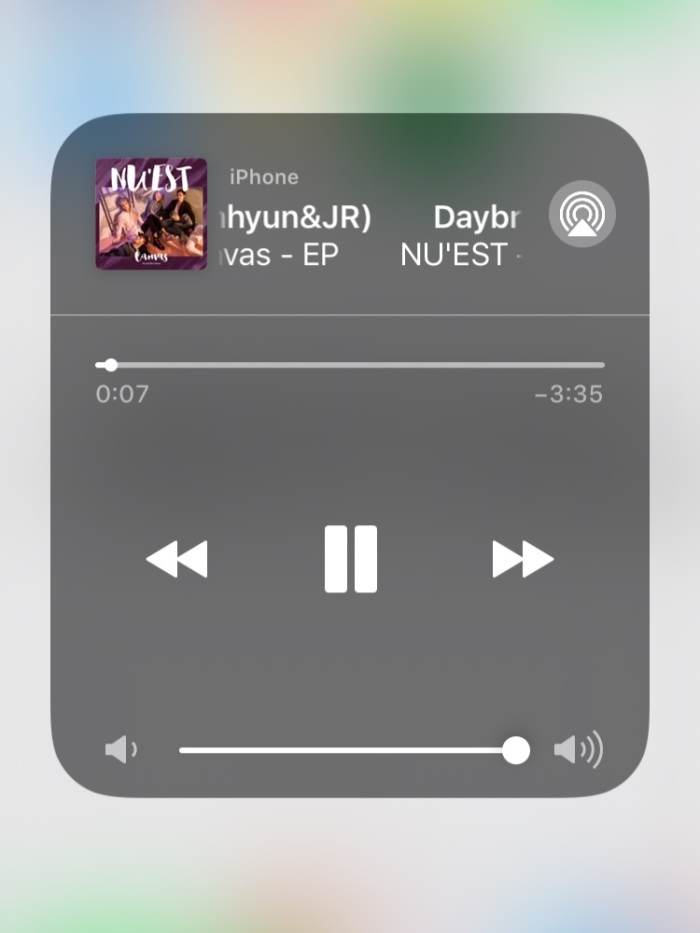Open the NU'EST Canvas album artwork
The width and height of the screenshot is (700, 933).
click(151, 214)
